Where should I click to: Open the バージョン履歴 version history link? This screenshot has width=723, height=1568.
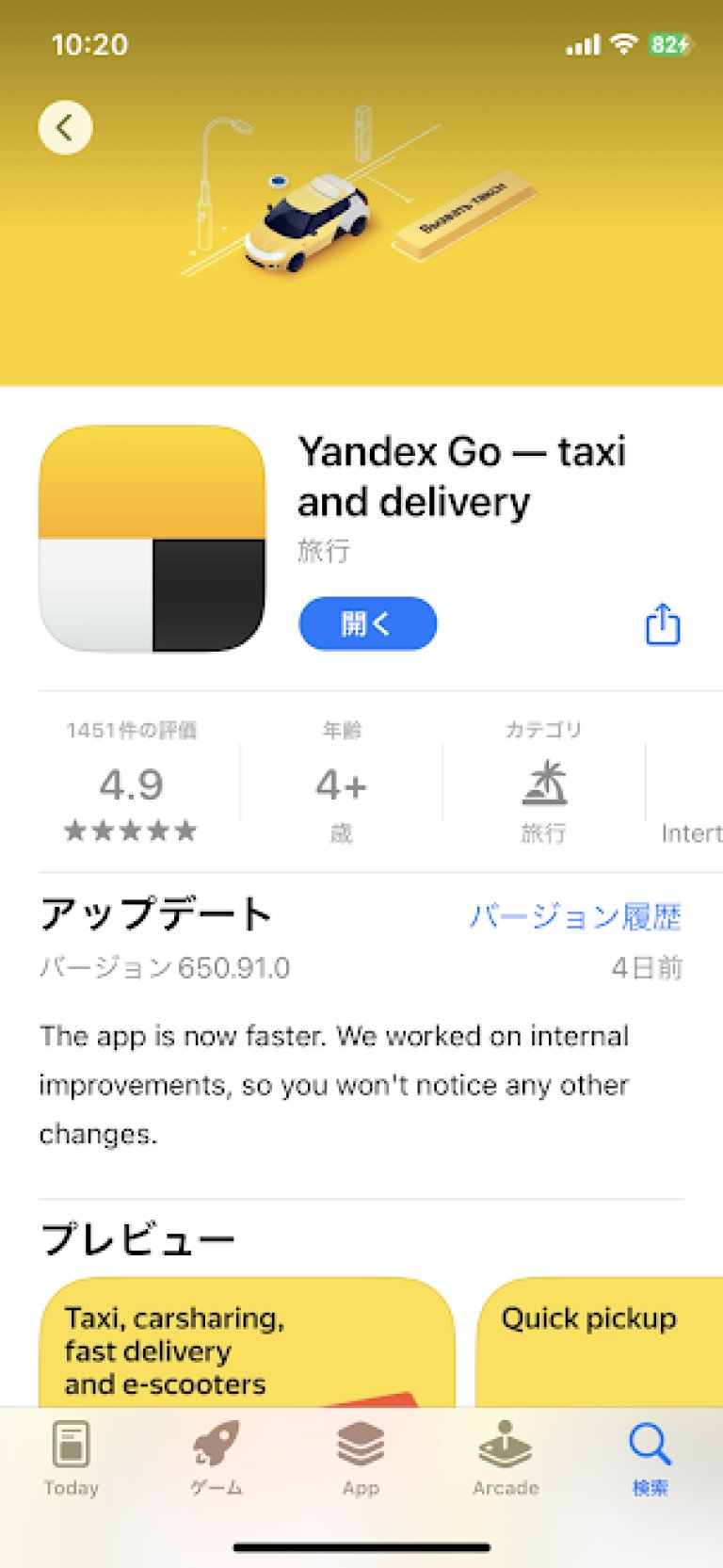coord(575,916)
